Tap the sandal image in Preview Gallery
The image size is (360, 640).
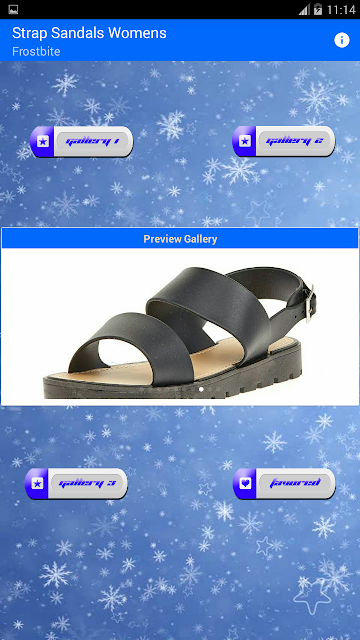pos(180,327)
